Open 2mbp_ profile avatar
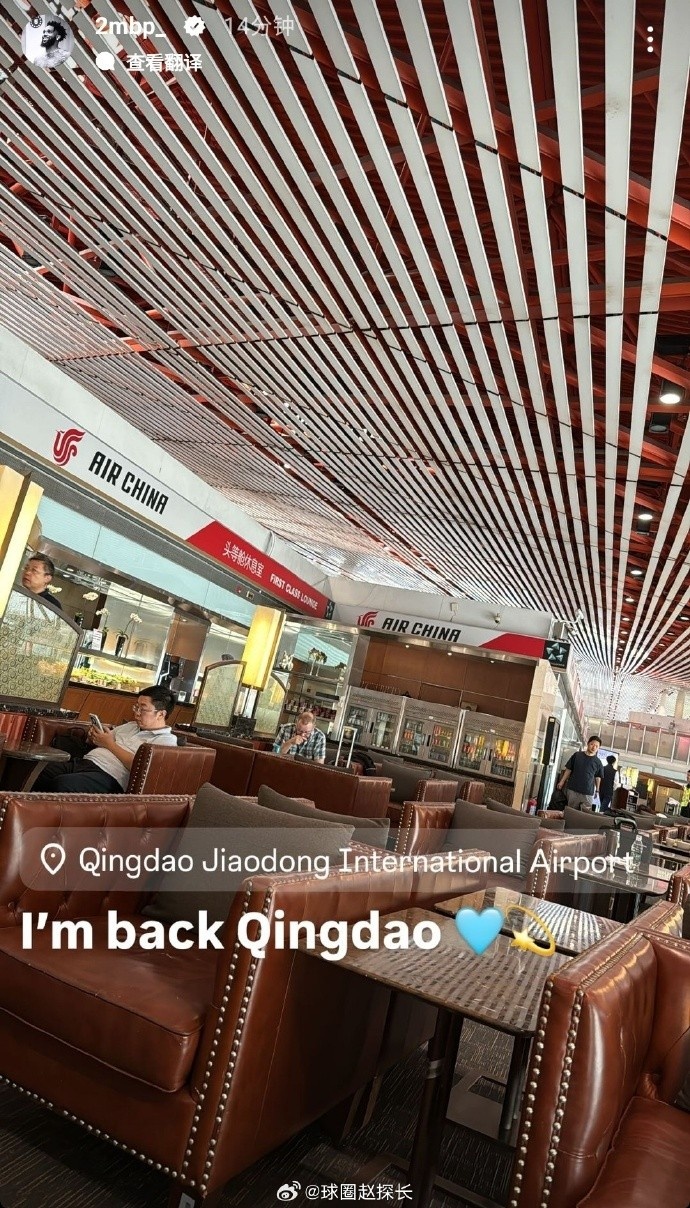Image resolution: width=690 pixels, height=1208 pixels. [47, 42]
